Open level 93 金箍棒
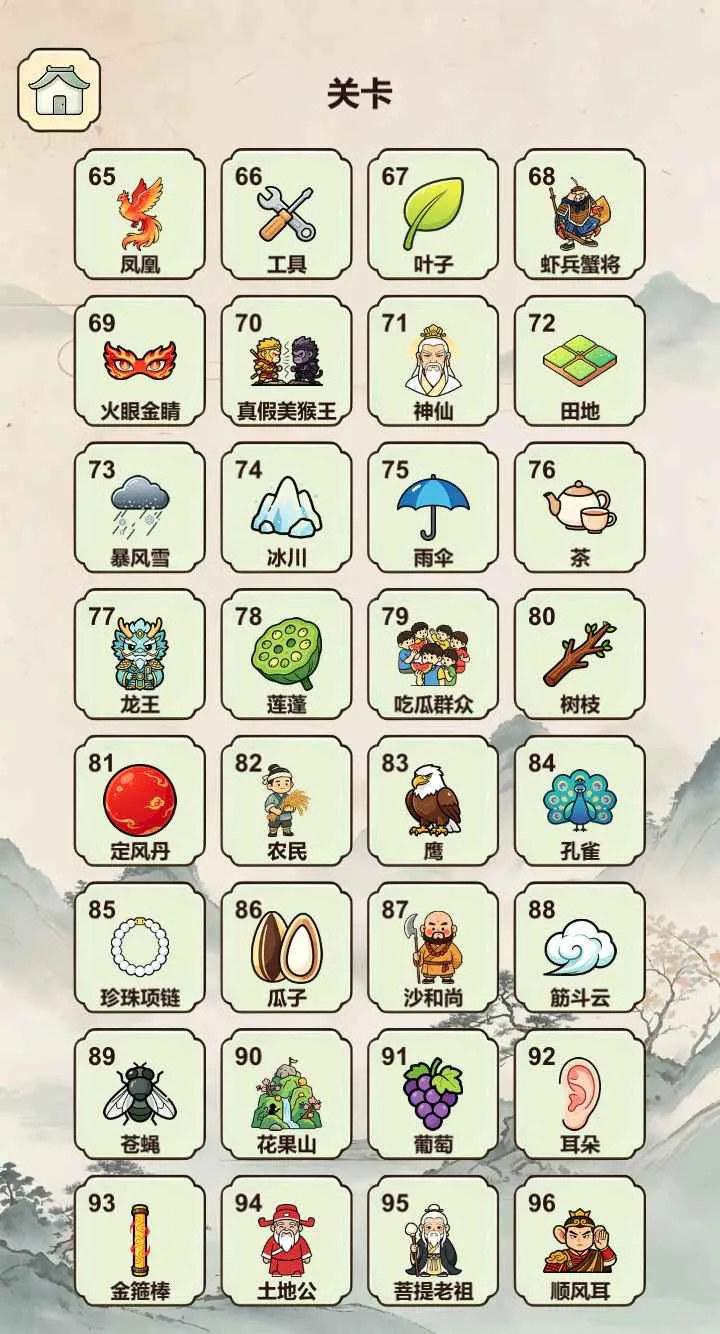 (140, 1241)
